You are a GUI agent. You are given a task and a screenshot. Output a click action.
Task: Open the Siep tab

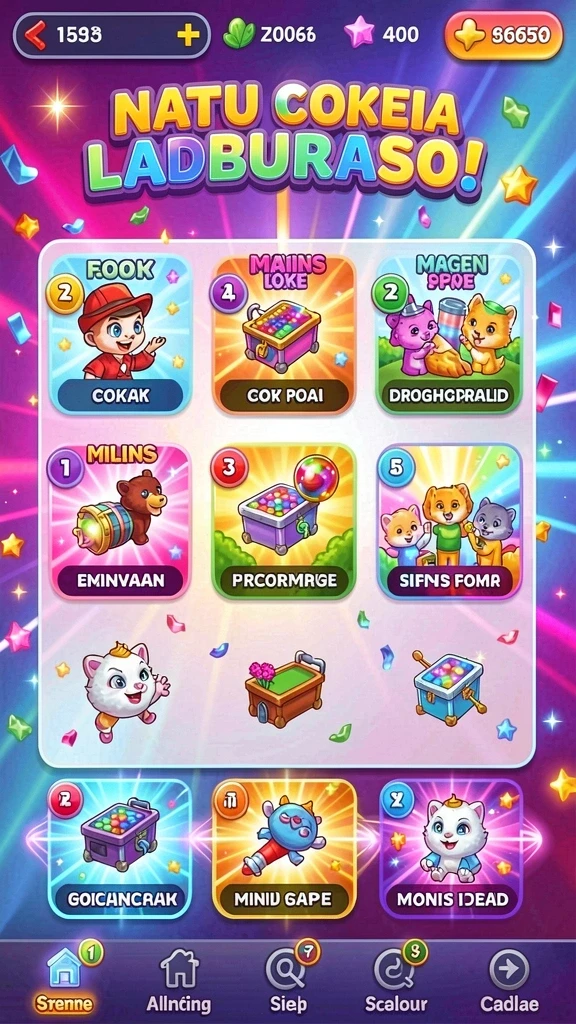tap(287, 980)
